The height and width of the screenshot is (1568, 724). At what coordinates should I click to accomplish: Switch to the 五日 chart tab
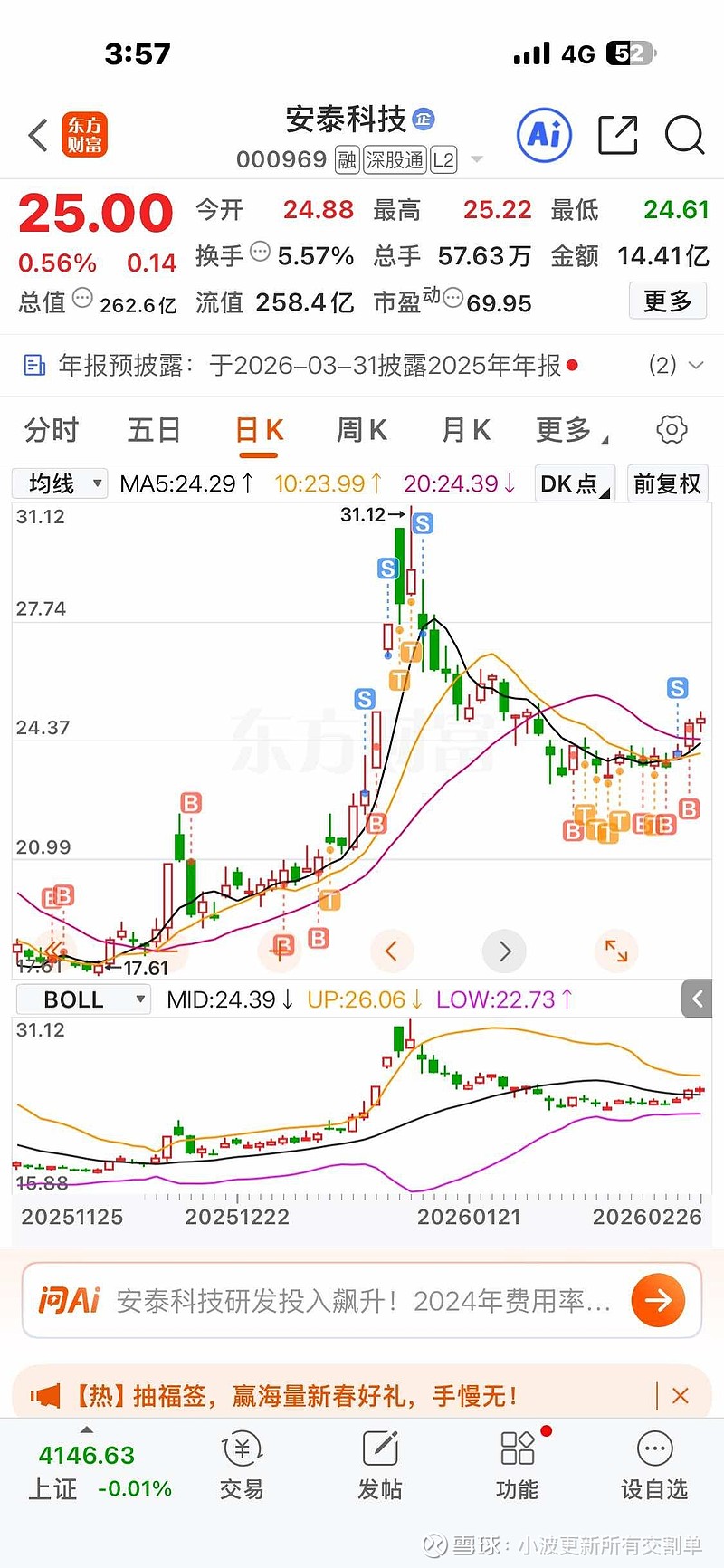coord(154,430)
